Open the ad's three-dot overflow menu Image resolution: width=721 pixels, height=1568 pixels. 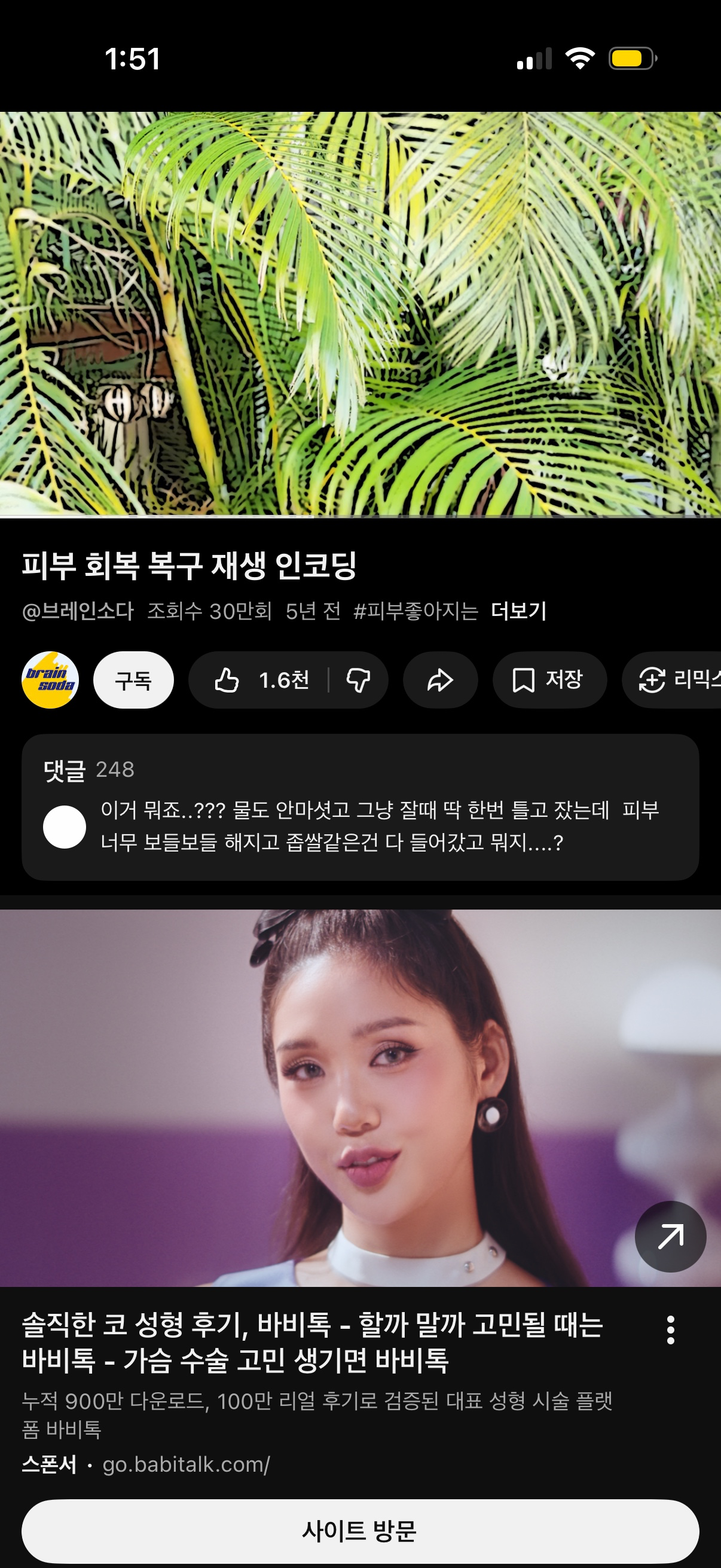670,1330
